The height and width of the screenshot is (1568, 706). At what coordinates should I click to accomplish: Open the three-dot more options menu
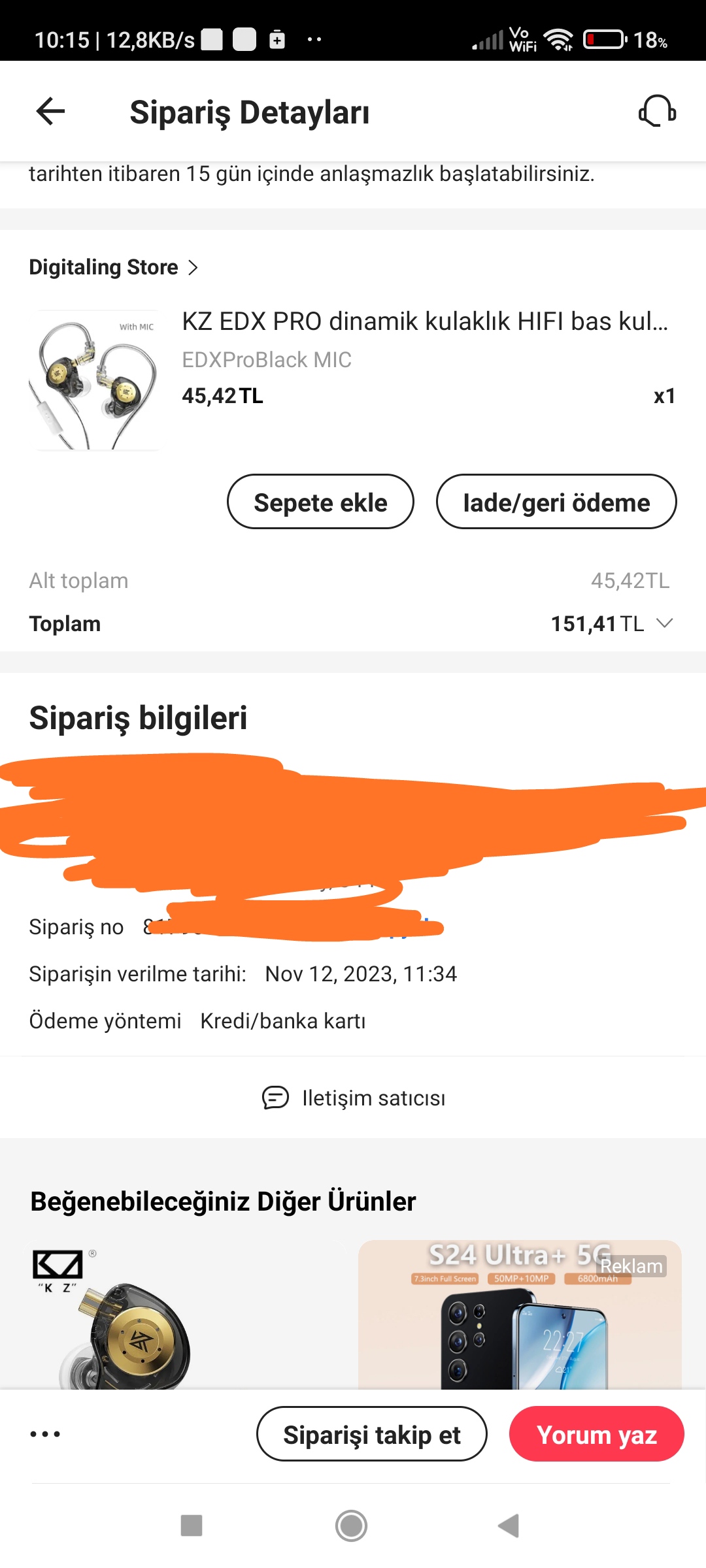(x=45, y=1434)
